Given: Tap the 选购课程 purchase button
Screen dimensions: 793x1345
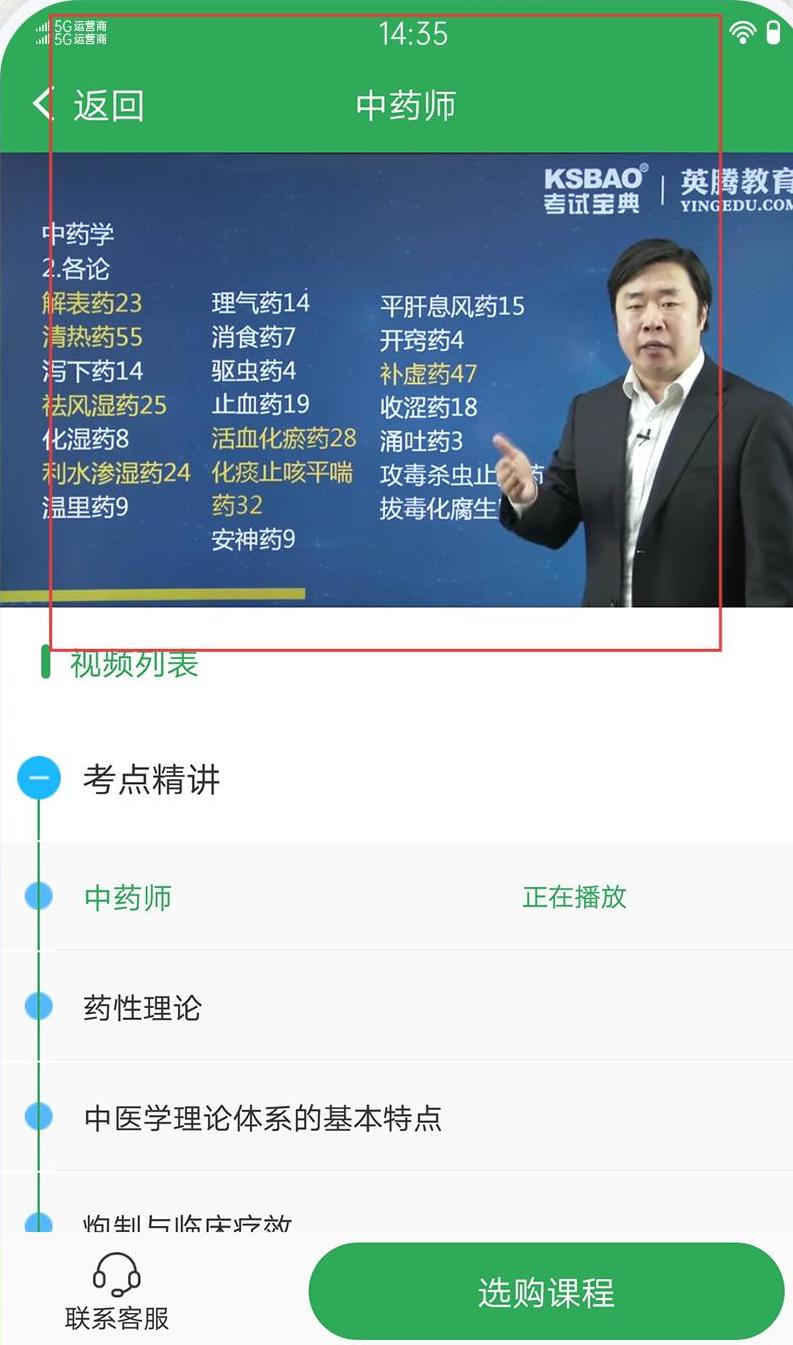Looking at the screenshot, I should click(x=546, y=1292).
